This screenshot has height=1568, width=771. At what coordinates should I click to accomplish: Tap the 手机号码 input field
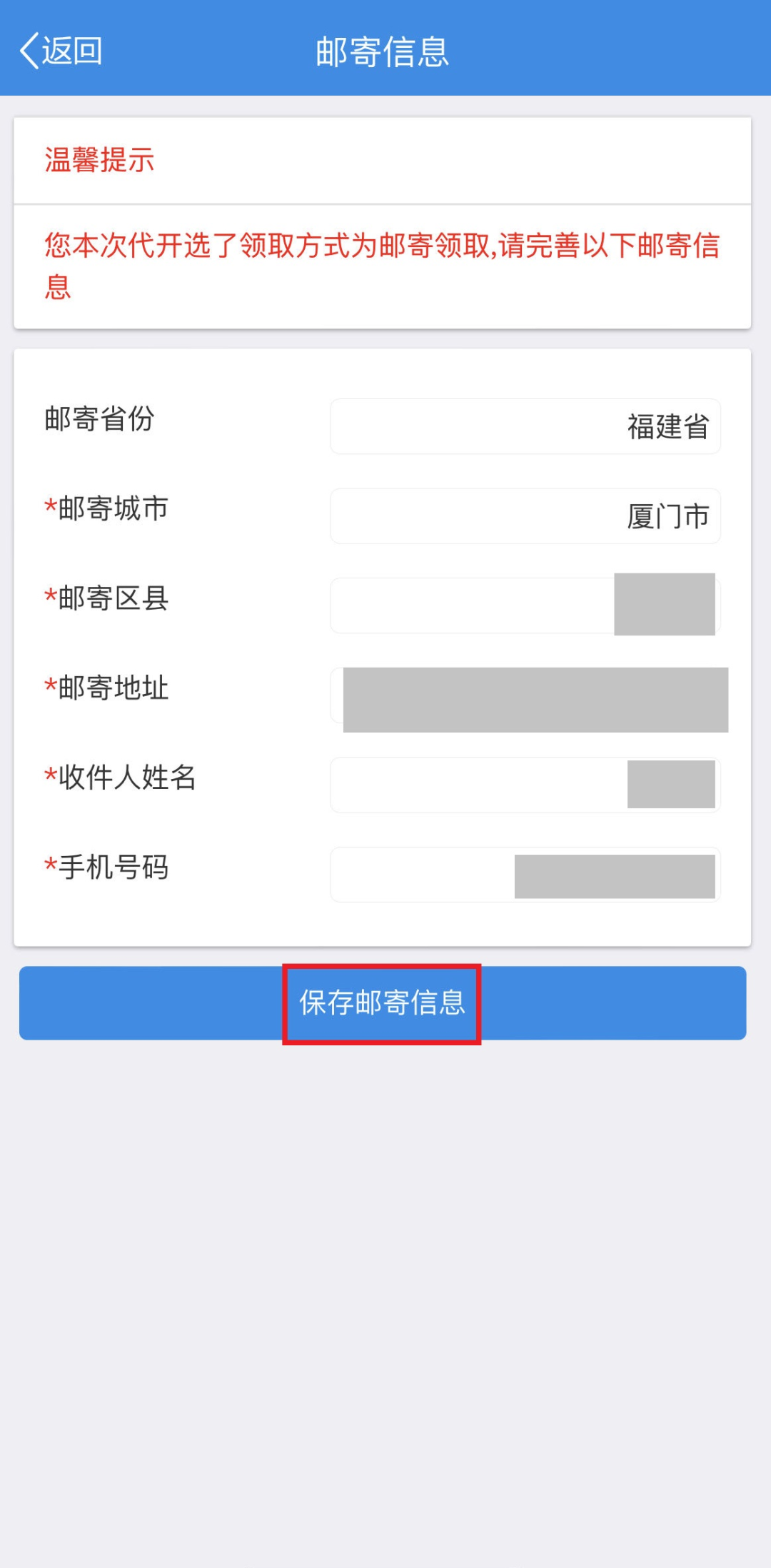pos(525,875)
